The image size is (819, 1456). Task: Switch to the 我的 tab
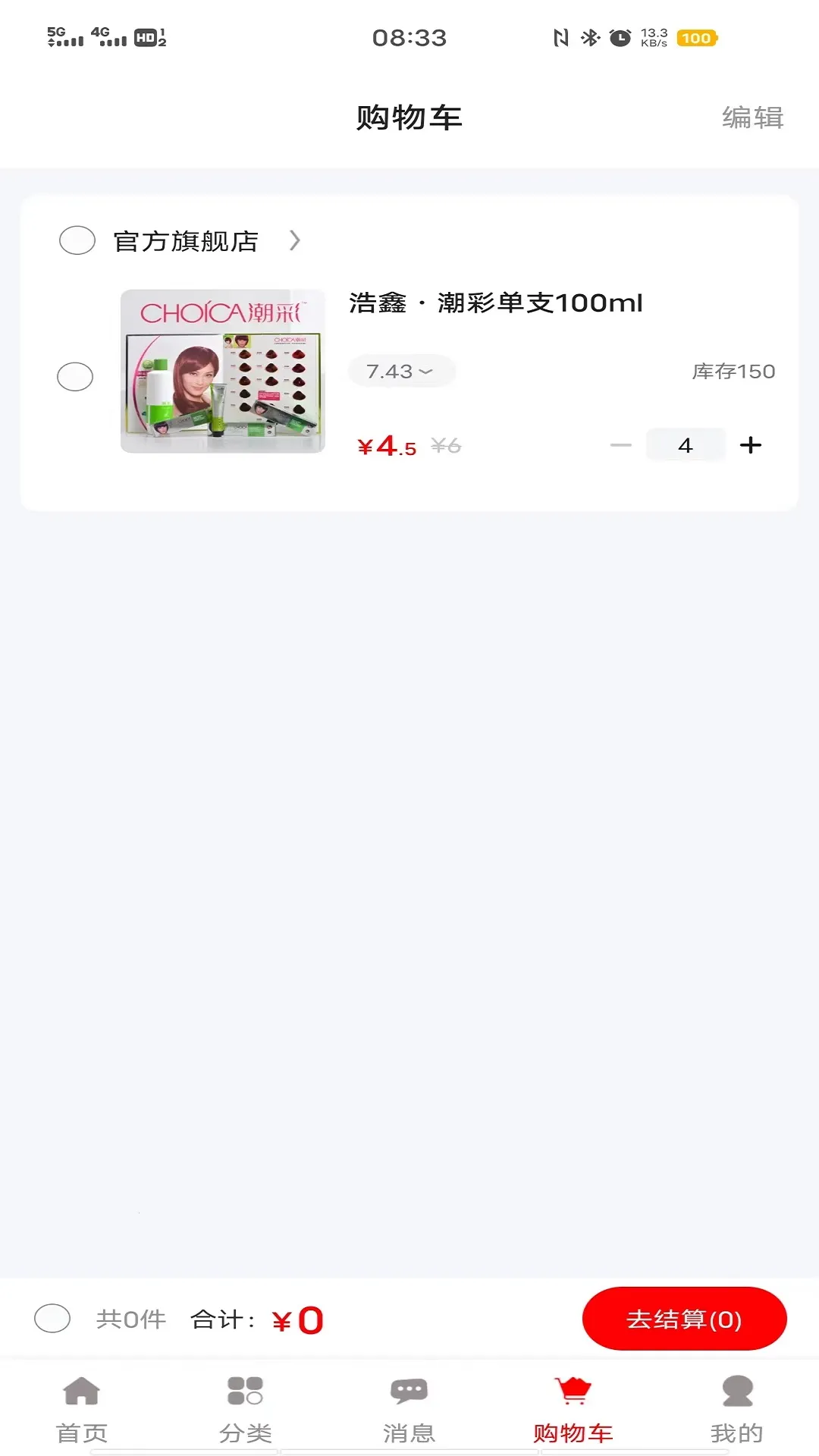[x=736, y=1410]
